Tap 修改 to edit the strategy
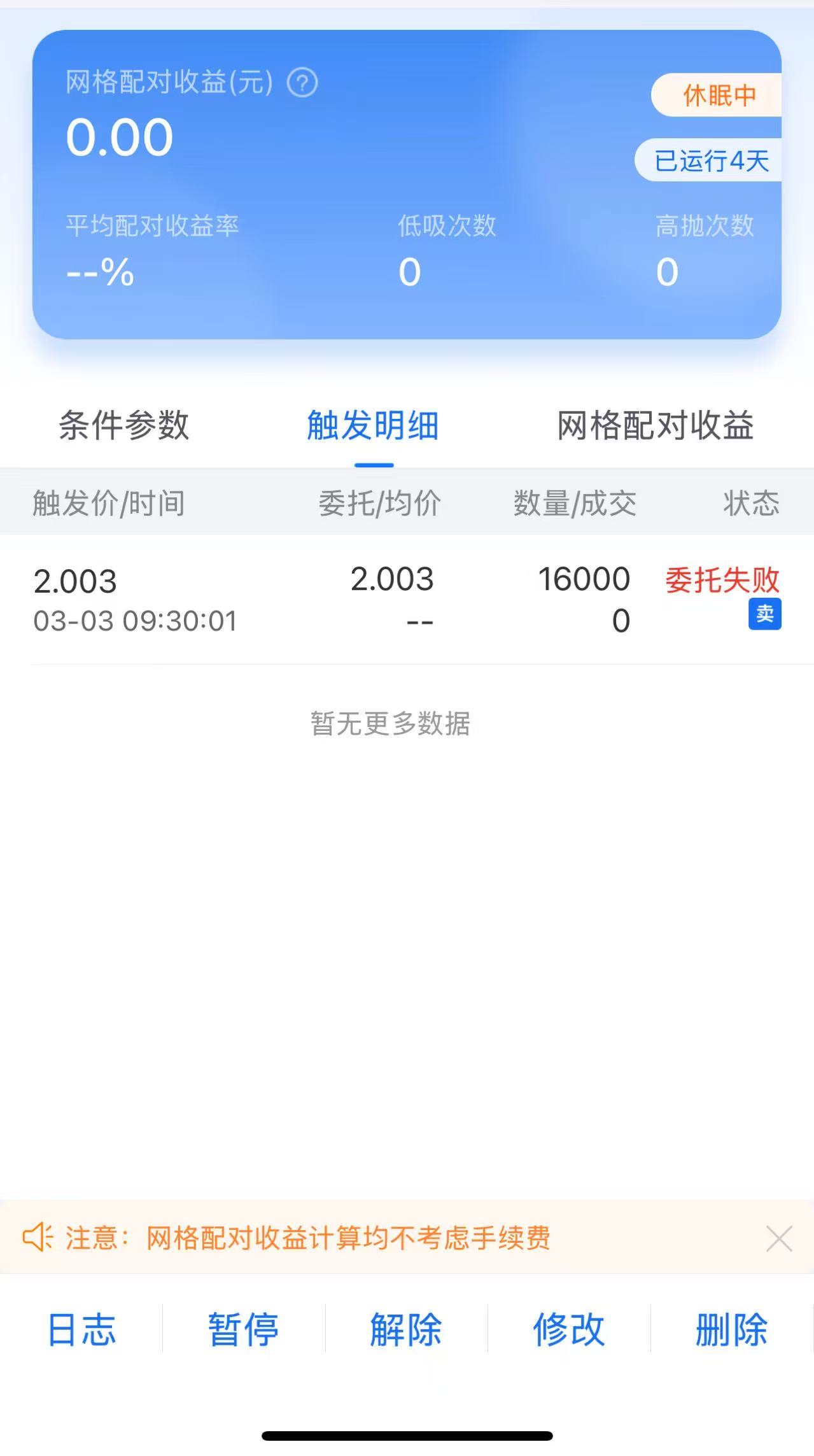Screen dimensions: 814x1456 pos(569,1329)
